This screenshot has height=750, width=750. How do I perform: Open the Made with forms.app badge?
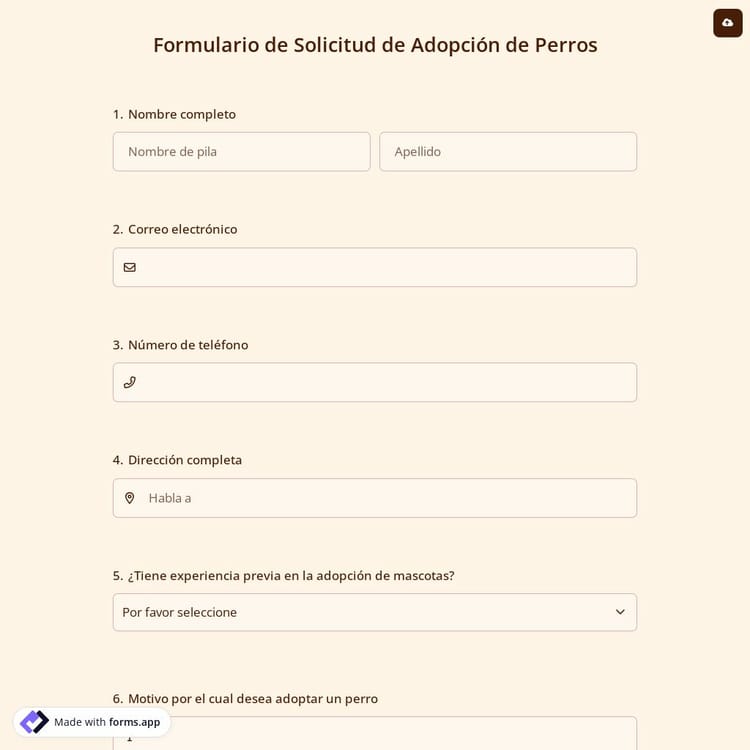92,722
